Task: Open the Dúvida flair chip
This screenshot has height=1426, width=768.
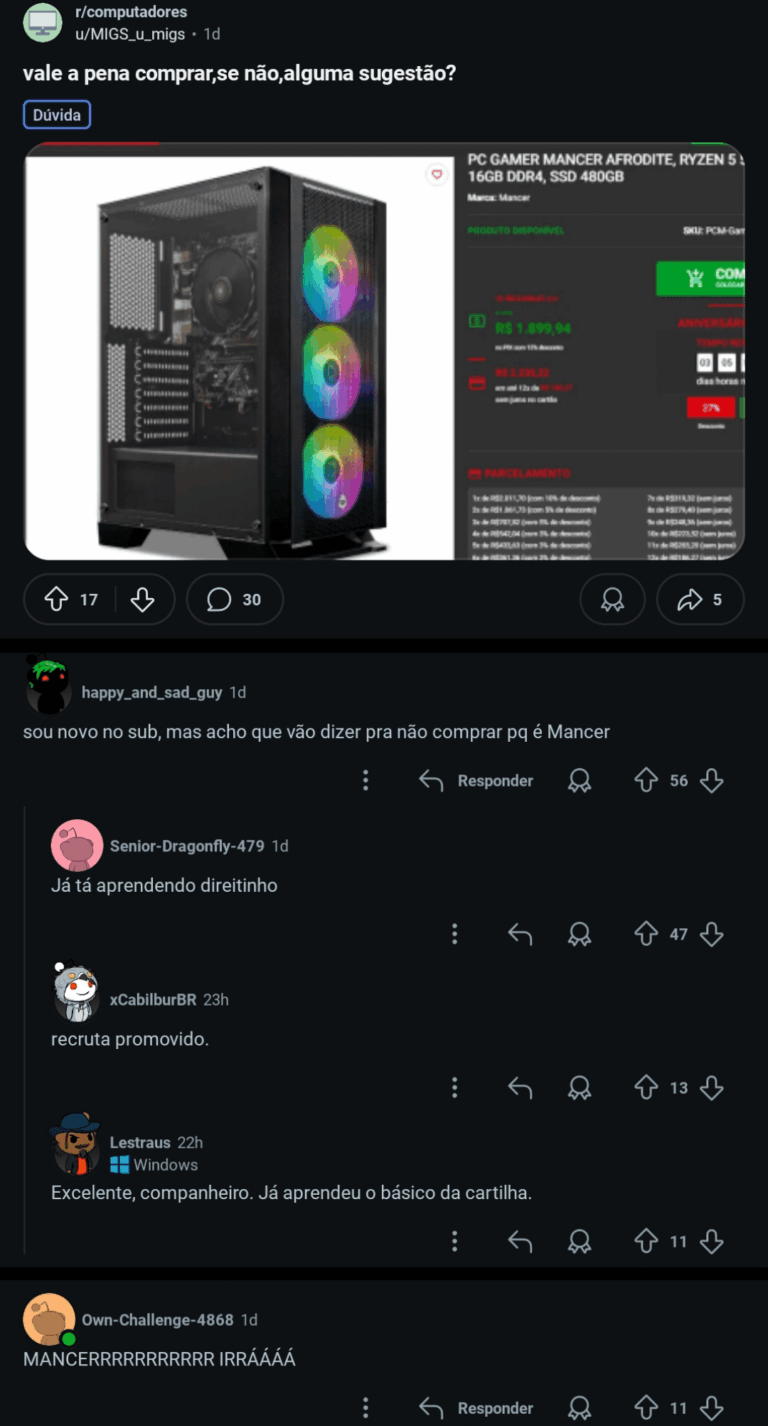Action: (57, 115)
